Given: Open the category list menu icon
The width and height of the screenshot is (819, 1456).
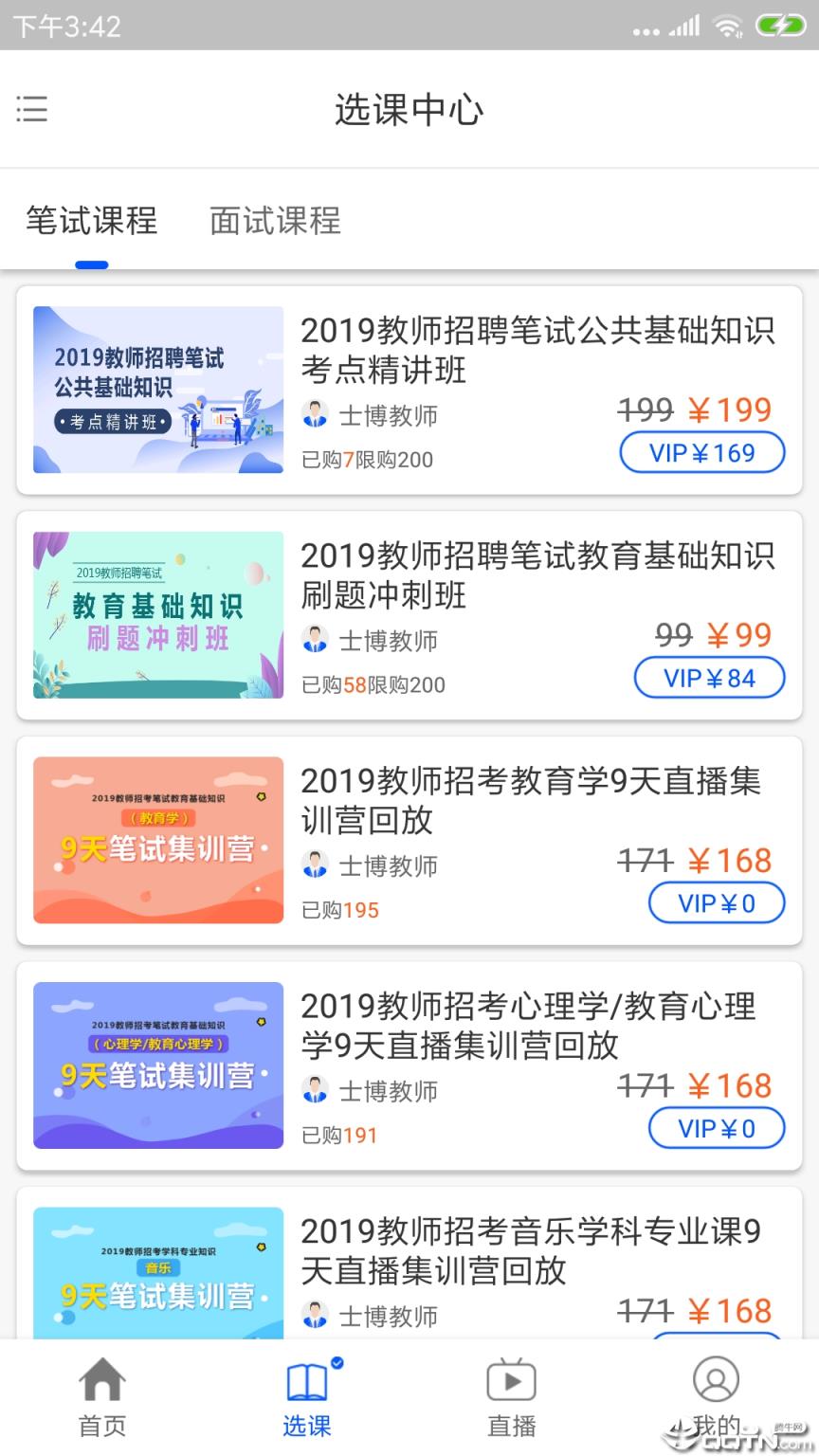Looking at the screenshot, I should 31,109.
